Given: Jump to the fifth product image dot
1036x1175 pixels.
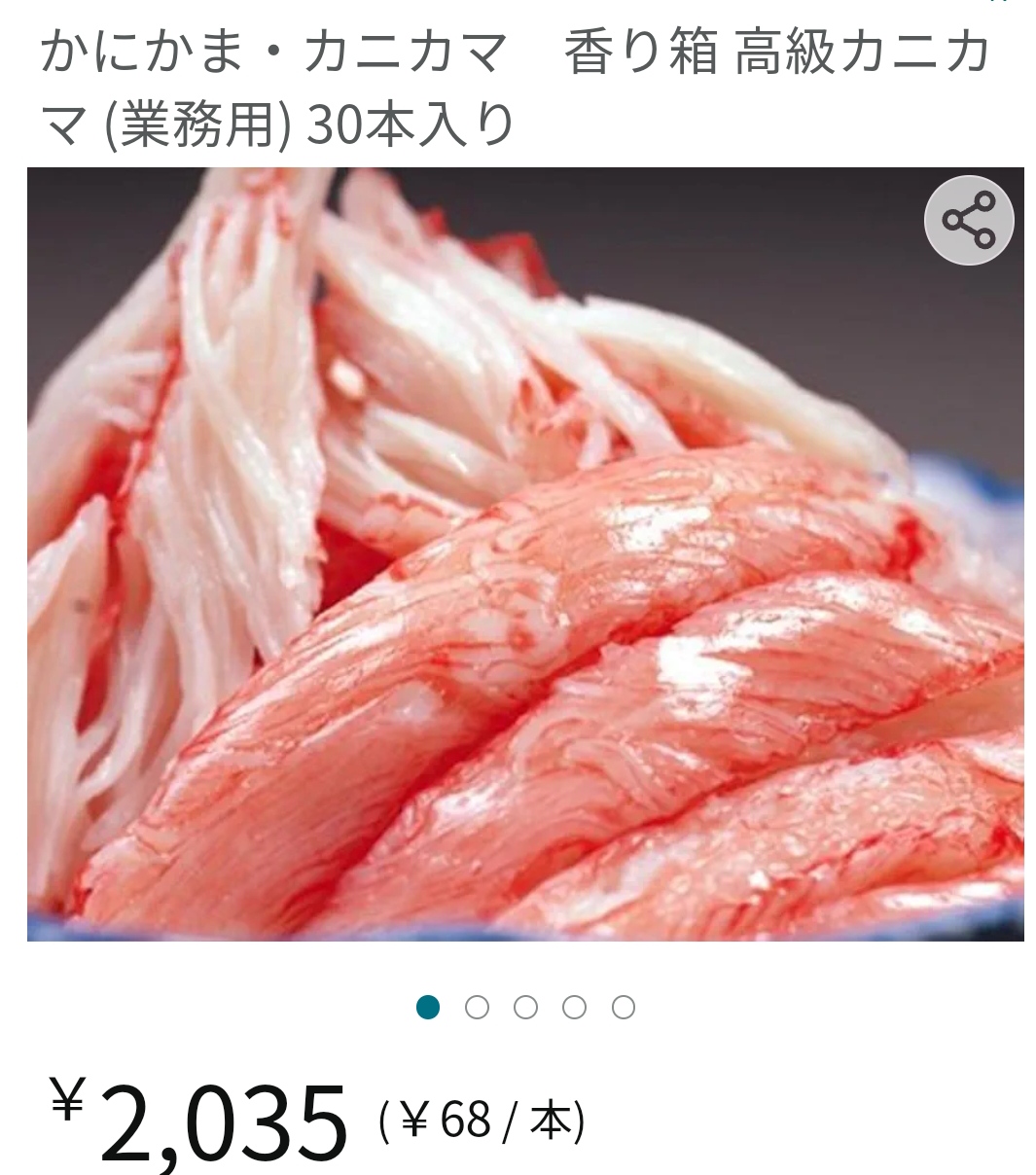Looking at the screenshot, I should pyautogui.click(x=624, y=1008).
